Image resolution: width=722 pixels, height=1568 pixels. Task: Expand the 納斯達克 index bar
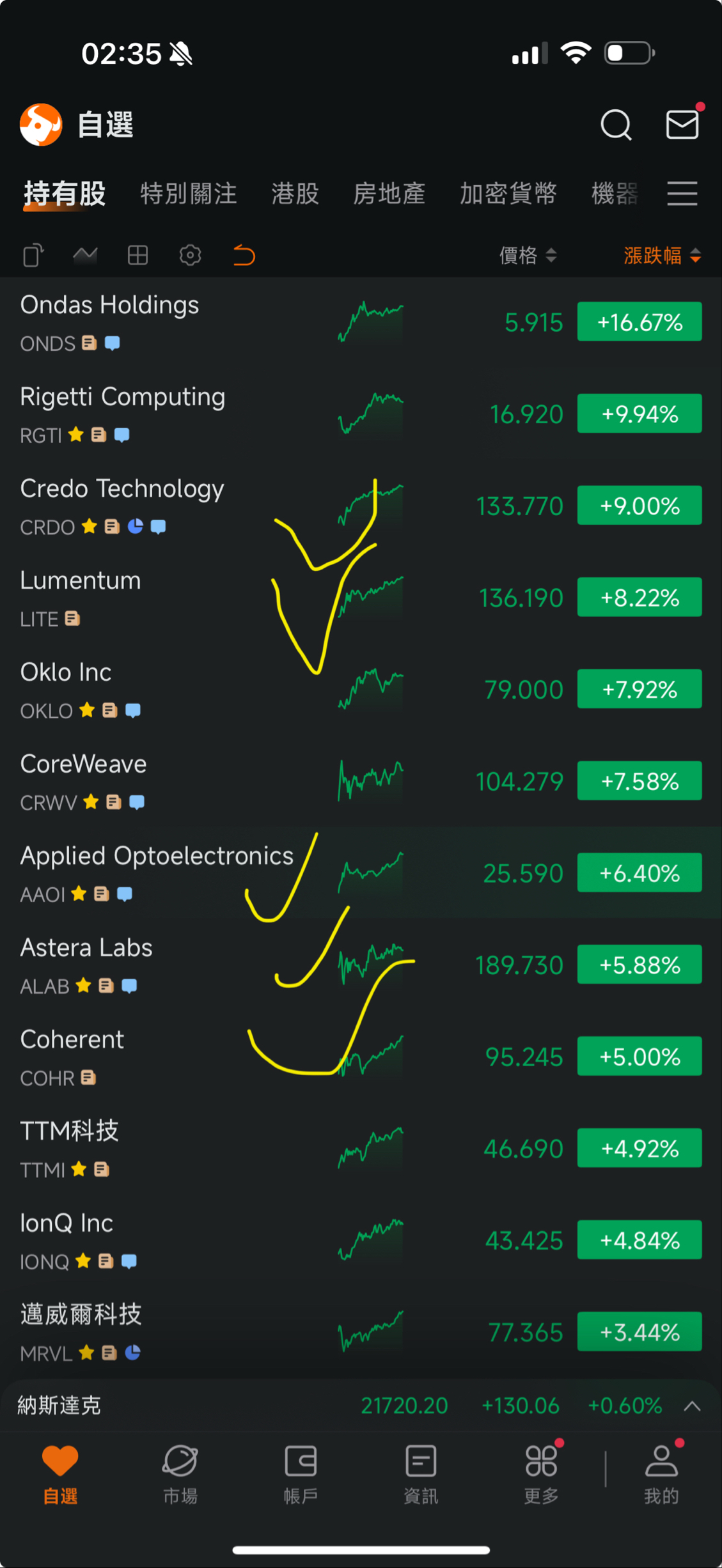pos(692,1406)
